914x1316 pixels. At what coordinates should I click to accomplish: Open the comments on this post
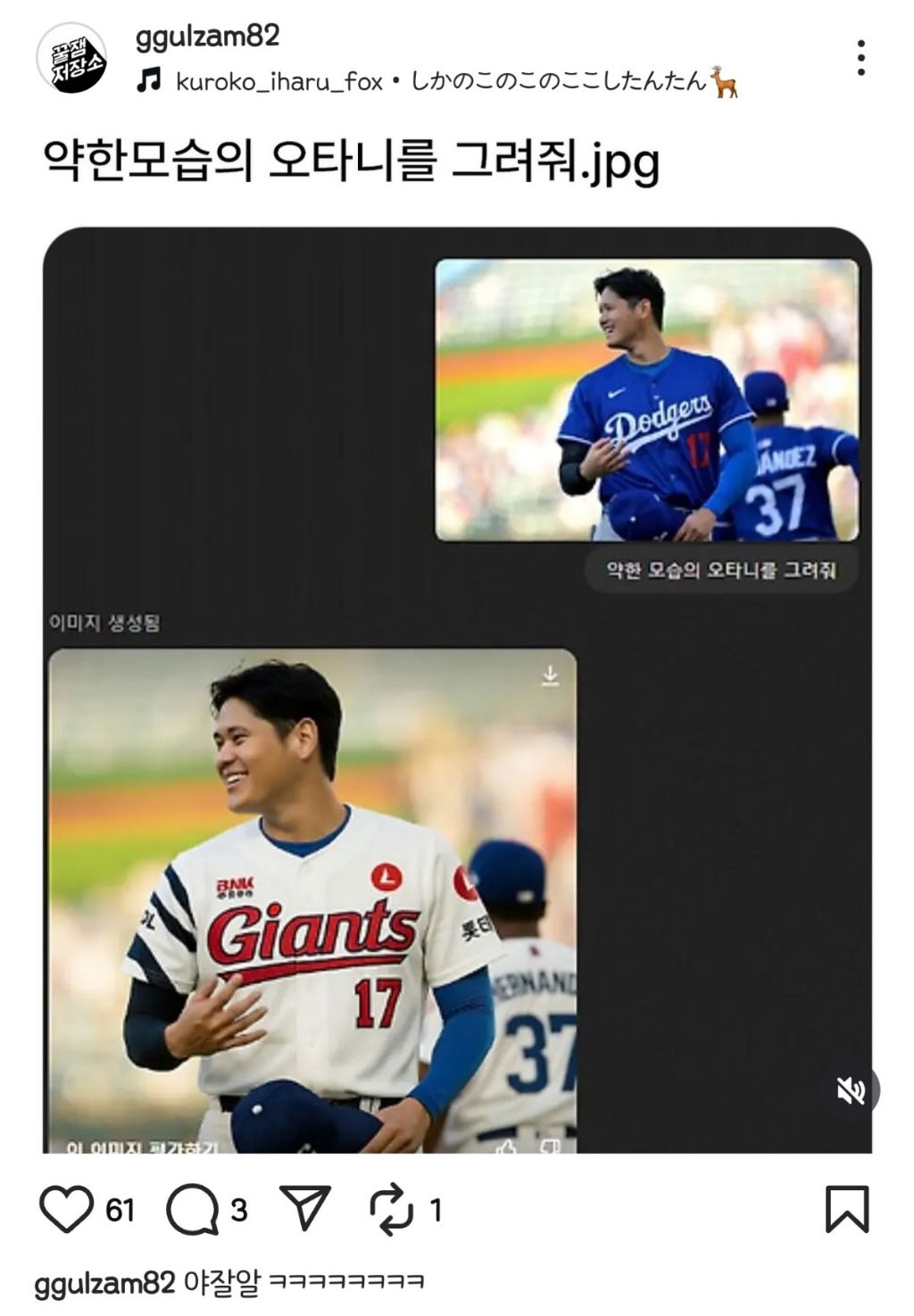[x=192, y=1210]
